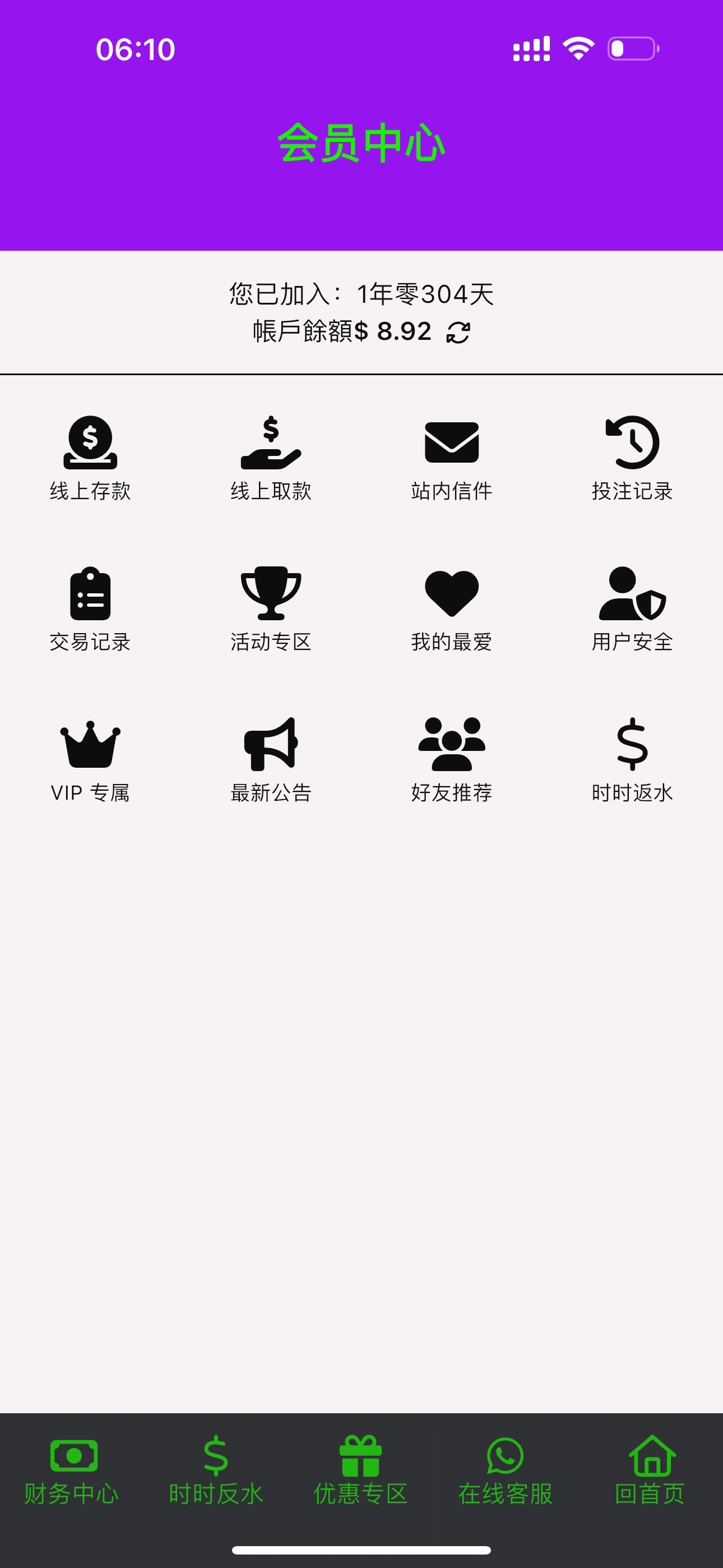Refresh the account balance
Screen dimensions: 723x1568
click(458, 333)
